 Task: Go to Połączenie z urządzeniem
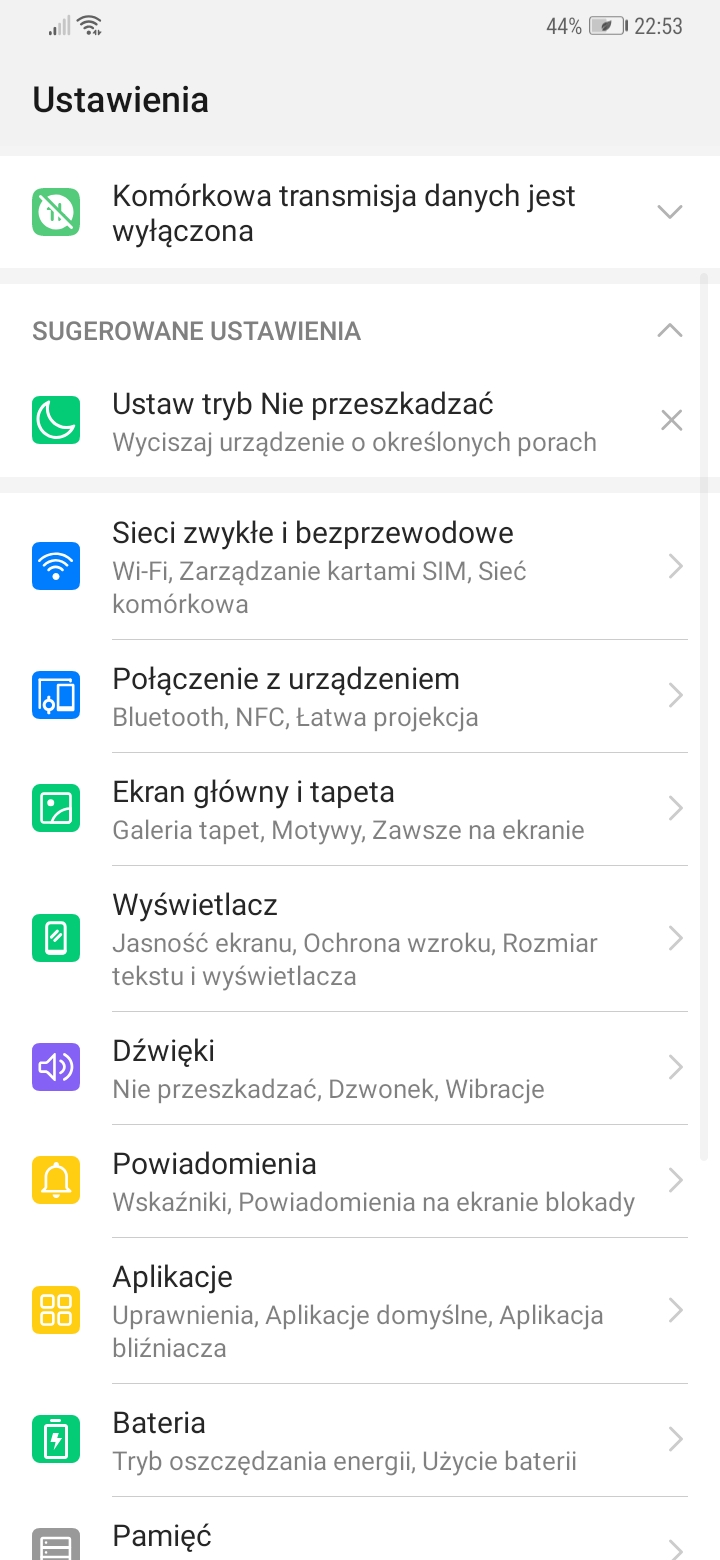pos(360,696)
